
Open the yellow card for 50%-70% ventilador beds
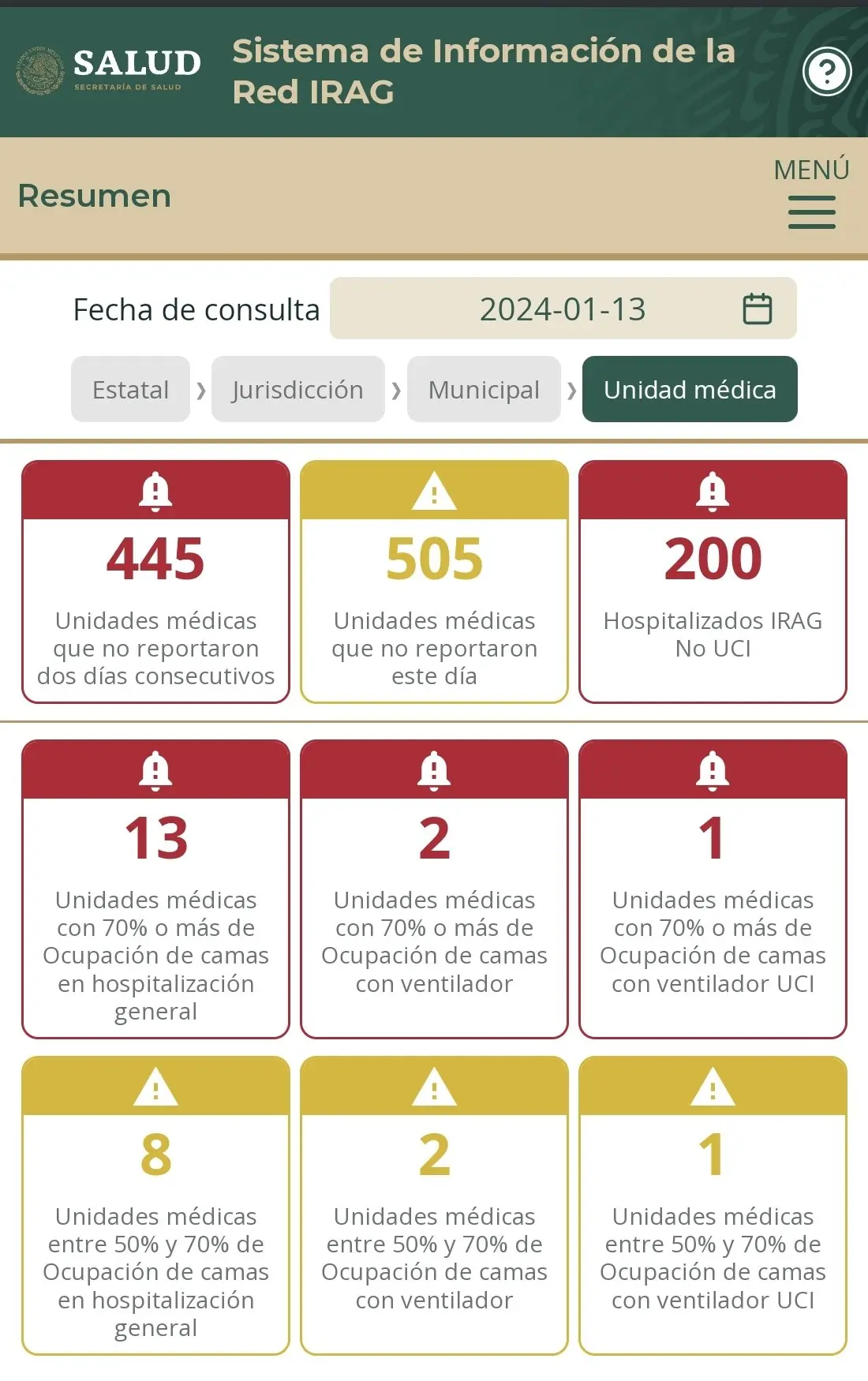point(434,1205)
